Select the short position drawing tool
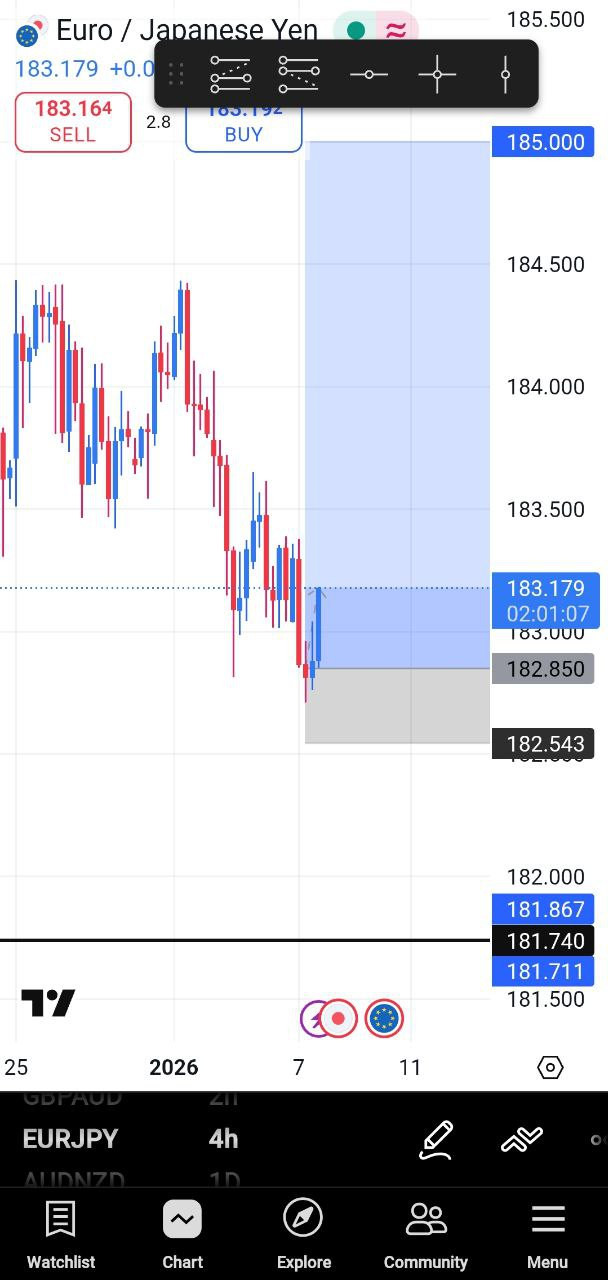 click(299, 75)
